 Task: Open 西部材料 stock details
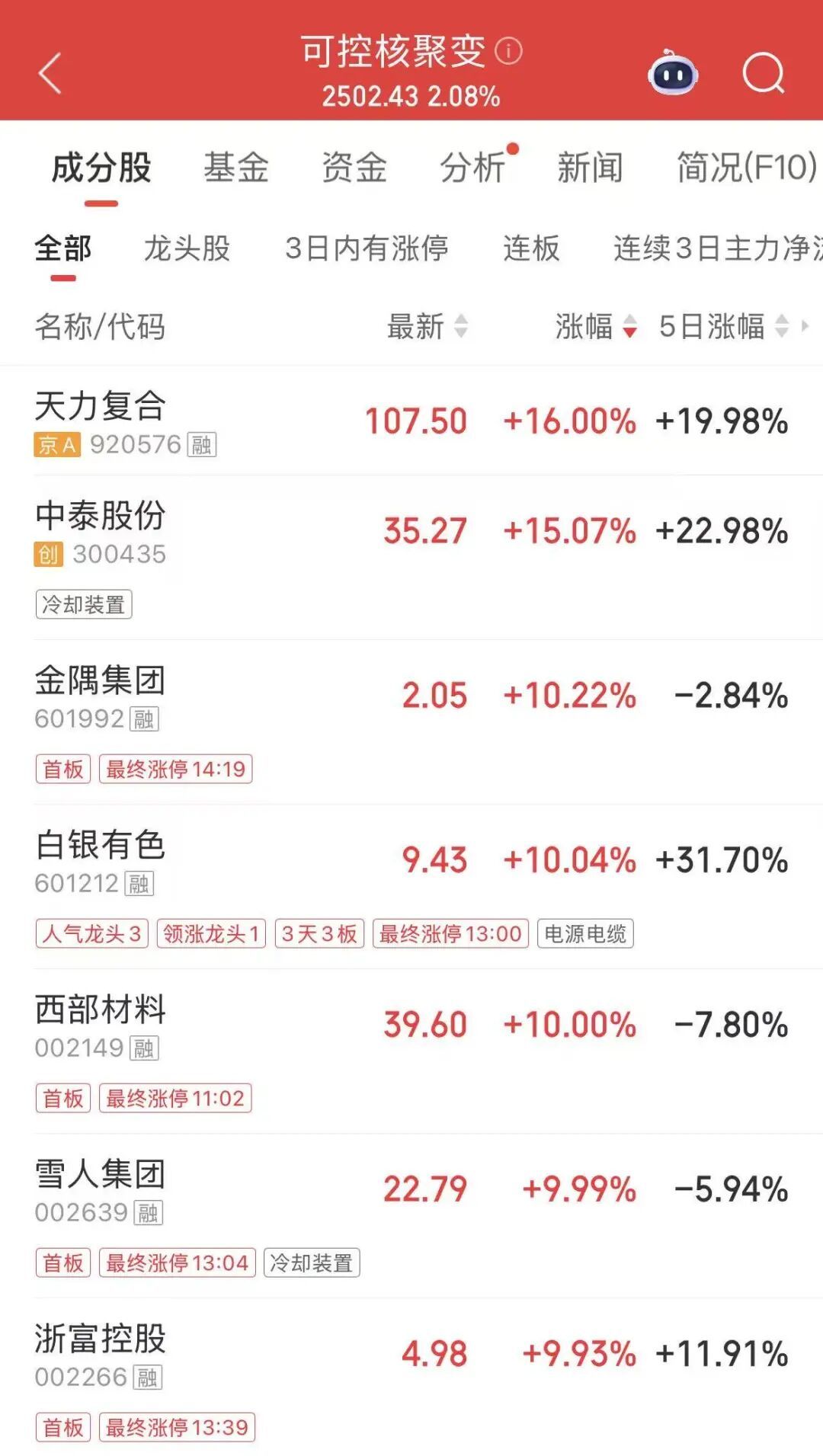[100, 1010]
